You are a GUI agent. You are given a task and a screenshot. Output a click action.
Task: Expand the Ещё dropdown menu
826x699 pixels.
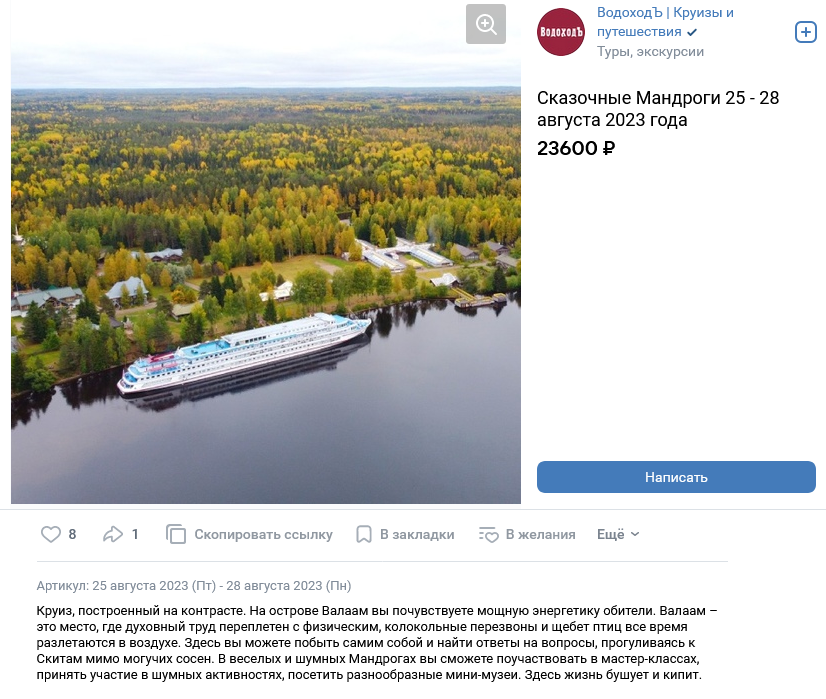click(618, 534)
